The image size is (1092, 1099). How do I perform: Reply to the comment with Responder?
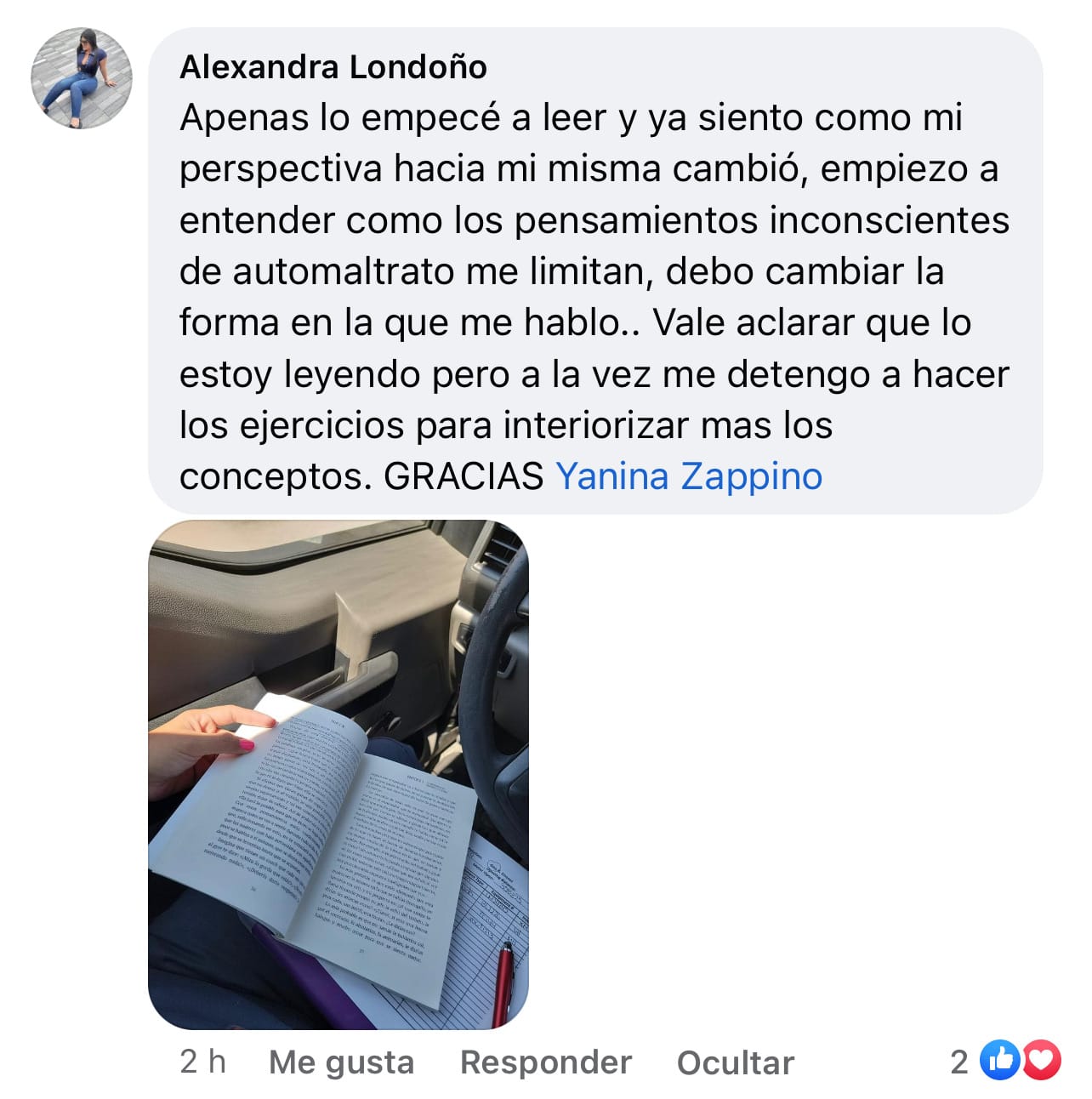tap(545, 1062)
